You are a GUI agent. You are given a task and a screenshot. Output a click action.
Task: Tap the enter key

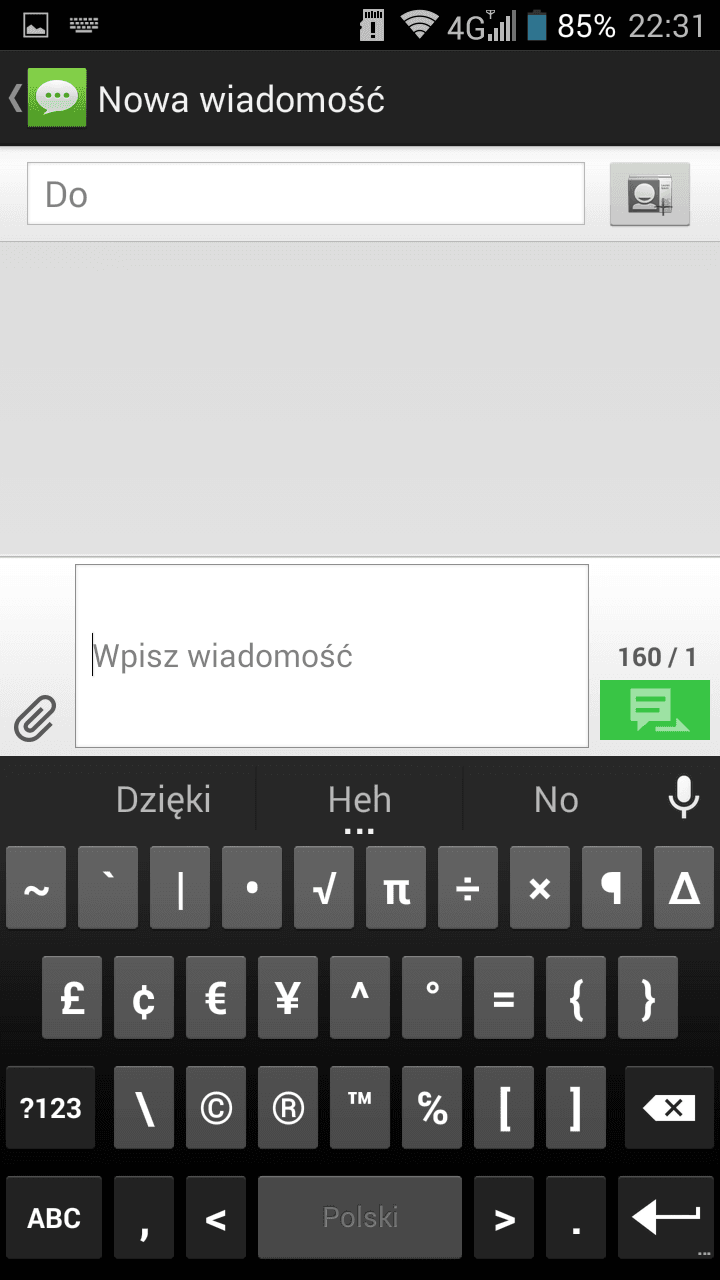click(x=665, y=1218)
